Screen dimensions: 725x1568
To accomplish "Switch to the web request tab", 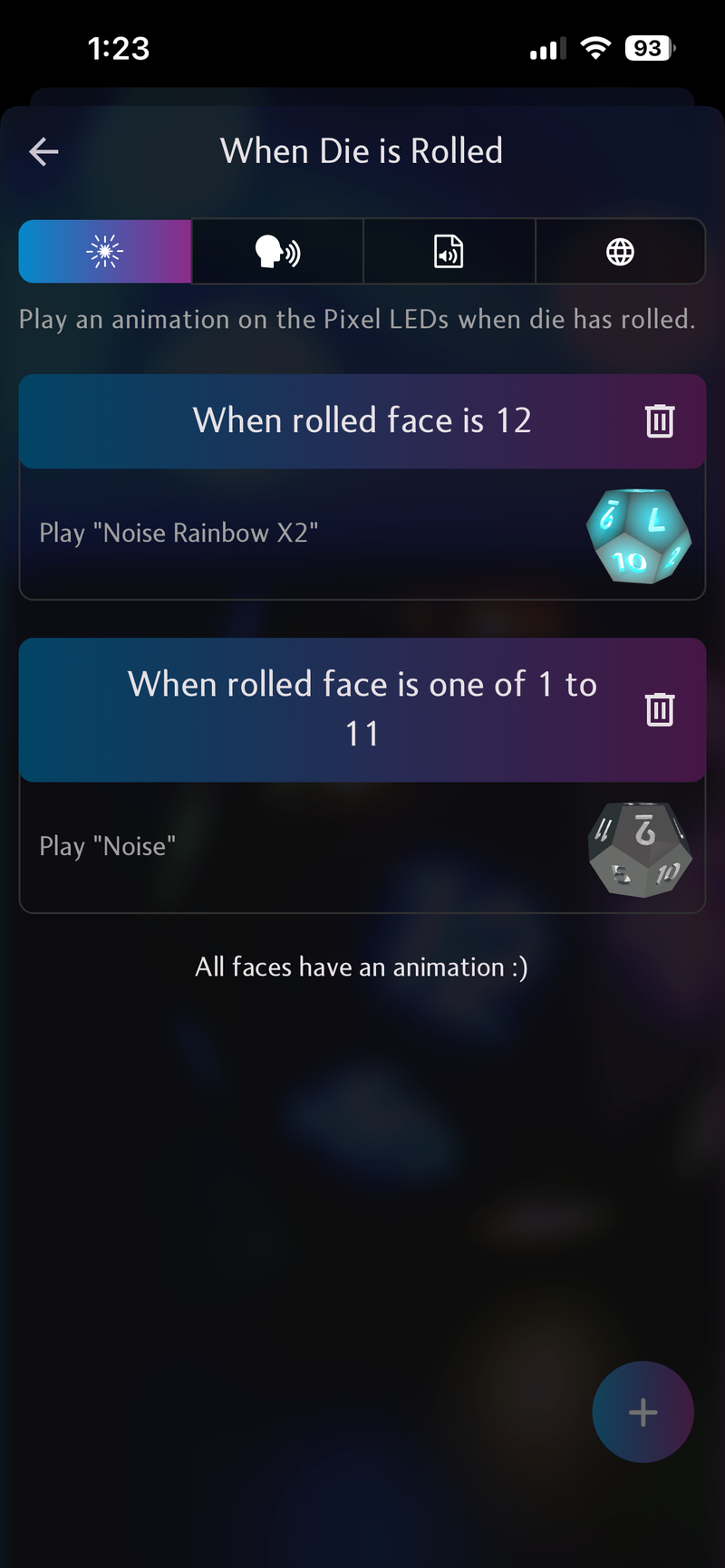I will tap(620, 252).
